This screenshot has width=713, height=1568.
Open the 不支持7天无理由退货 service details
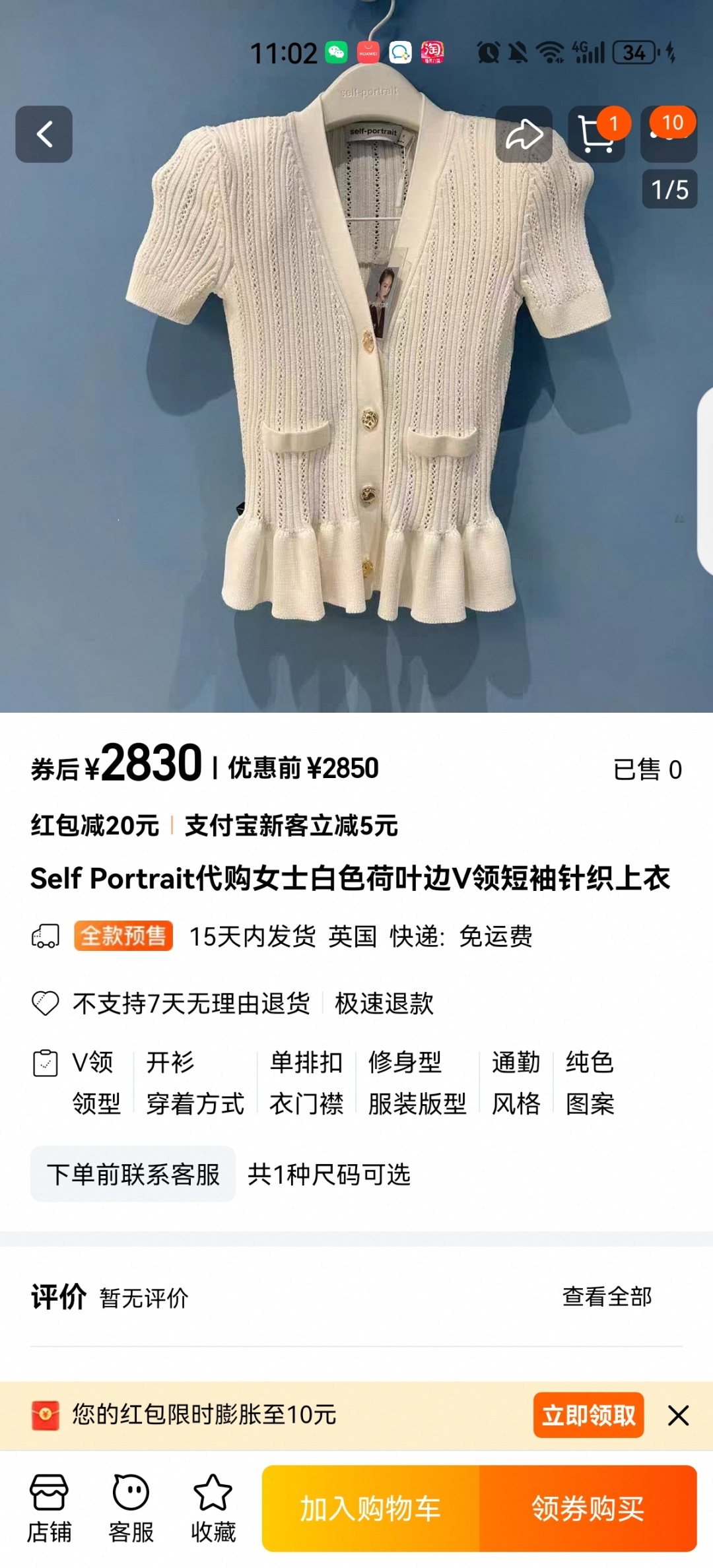point(191,1004)
